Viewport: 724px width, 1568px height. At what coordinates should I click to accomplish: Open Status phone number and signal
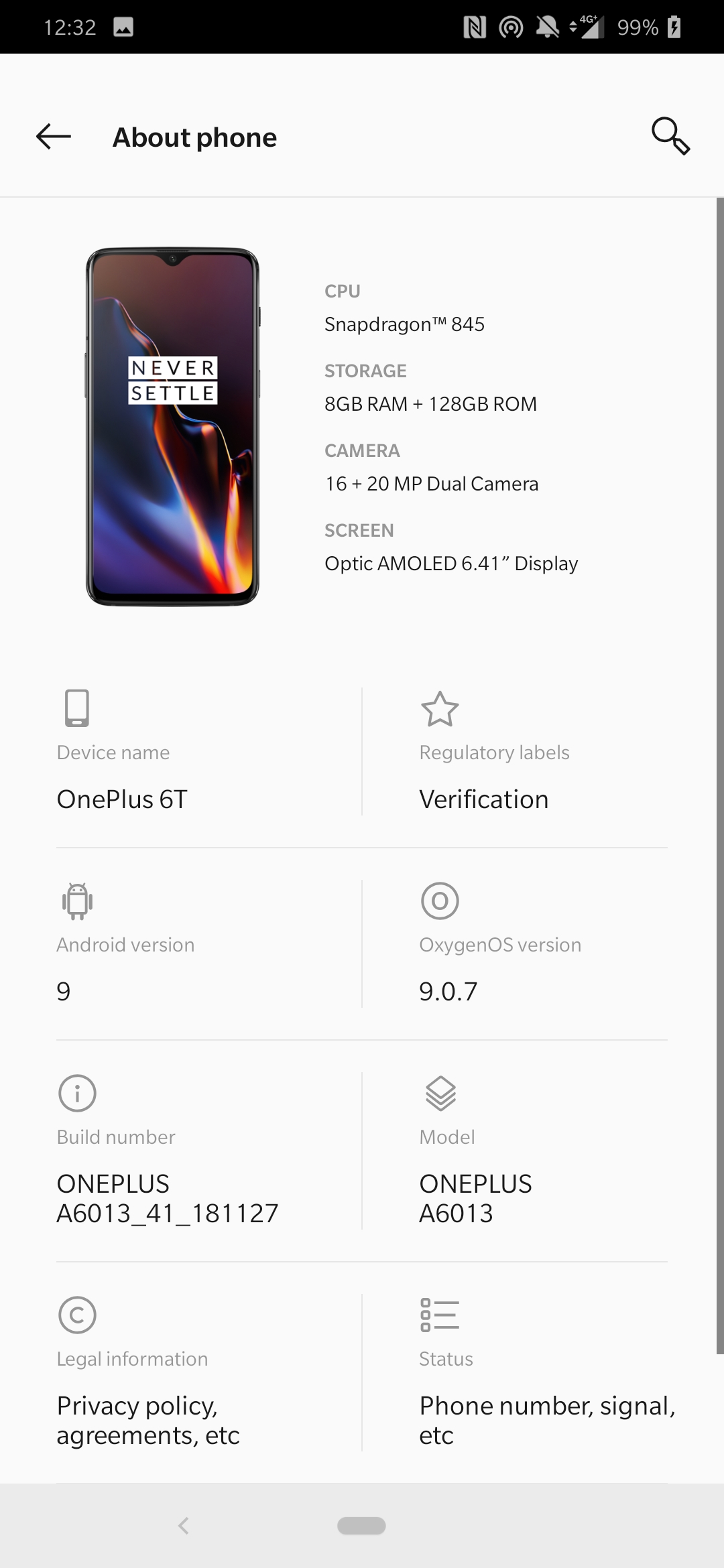click(x=544, y=1372)
